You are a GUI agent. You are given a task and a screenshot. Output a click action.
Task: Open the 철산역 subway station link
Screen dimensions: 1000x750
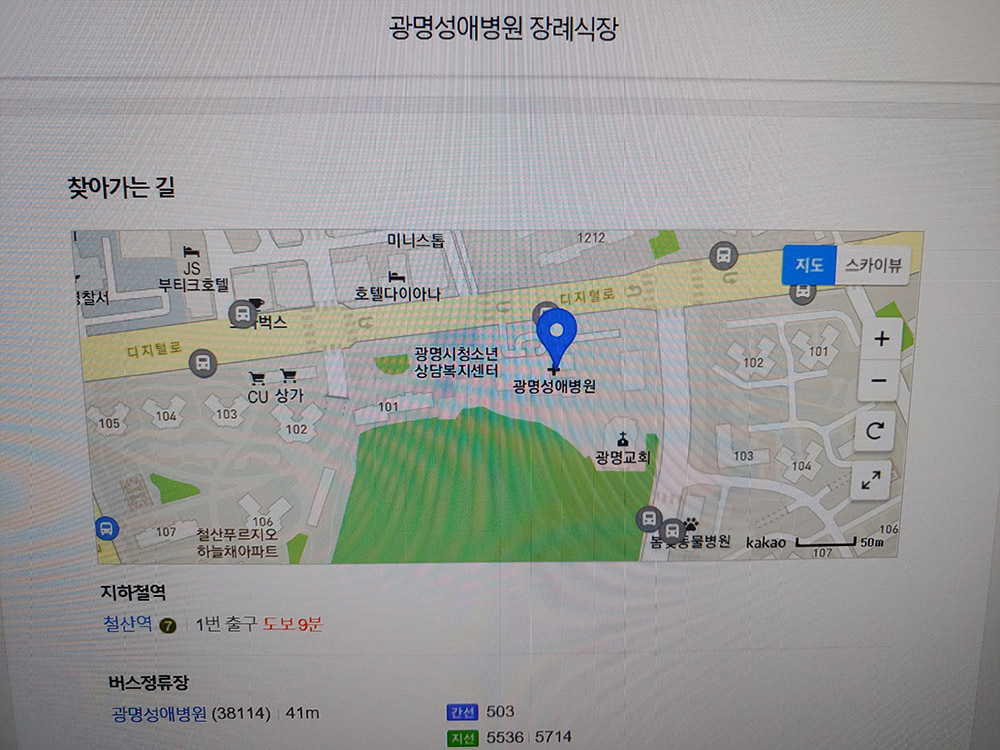[x=128, y=624]
